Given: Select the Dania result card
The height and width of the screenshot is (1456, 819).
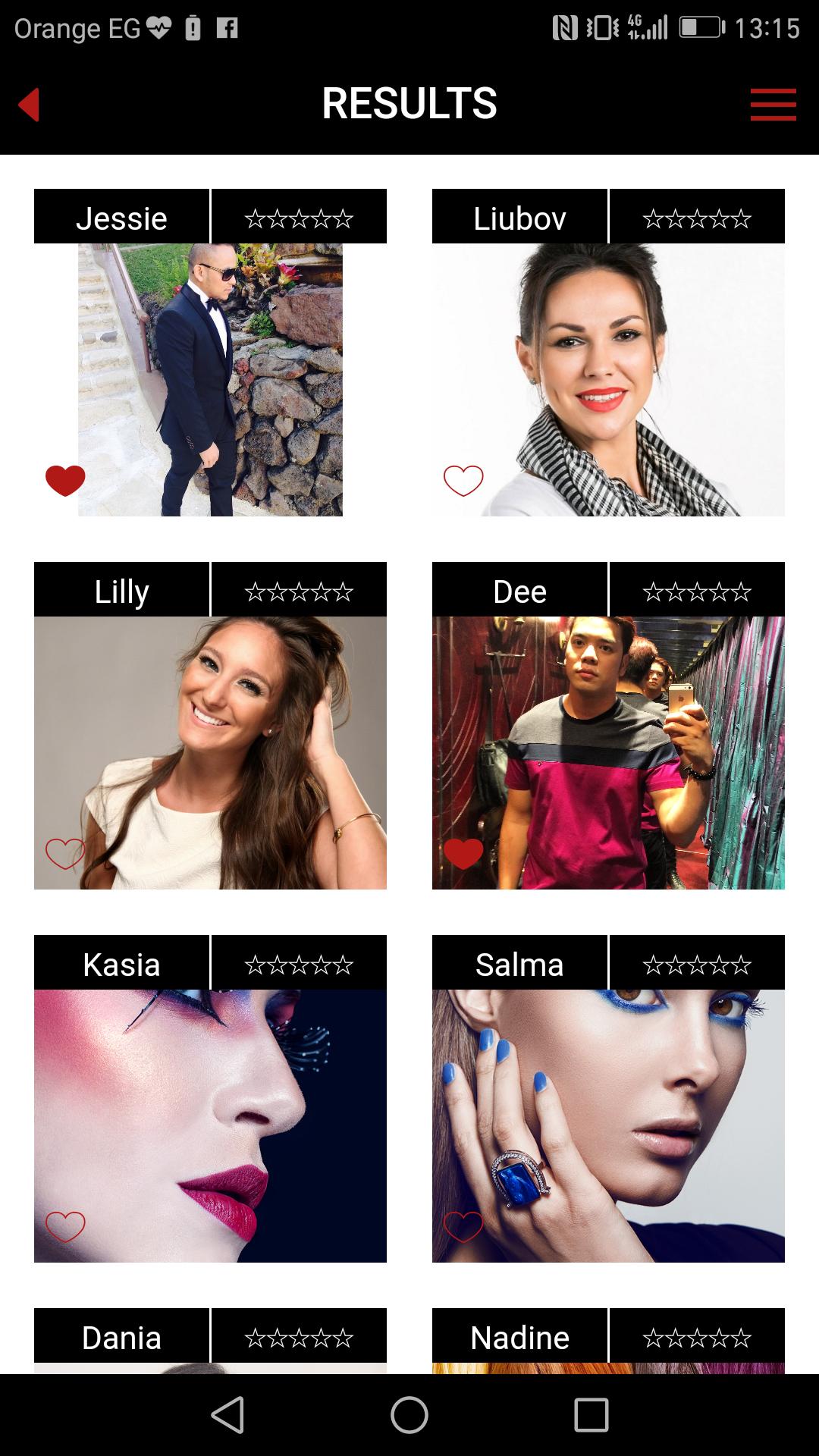Looking at the screenshot, I should (x=121, y=1338).
